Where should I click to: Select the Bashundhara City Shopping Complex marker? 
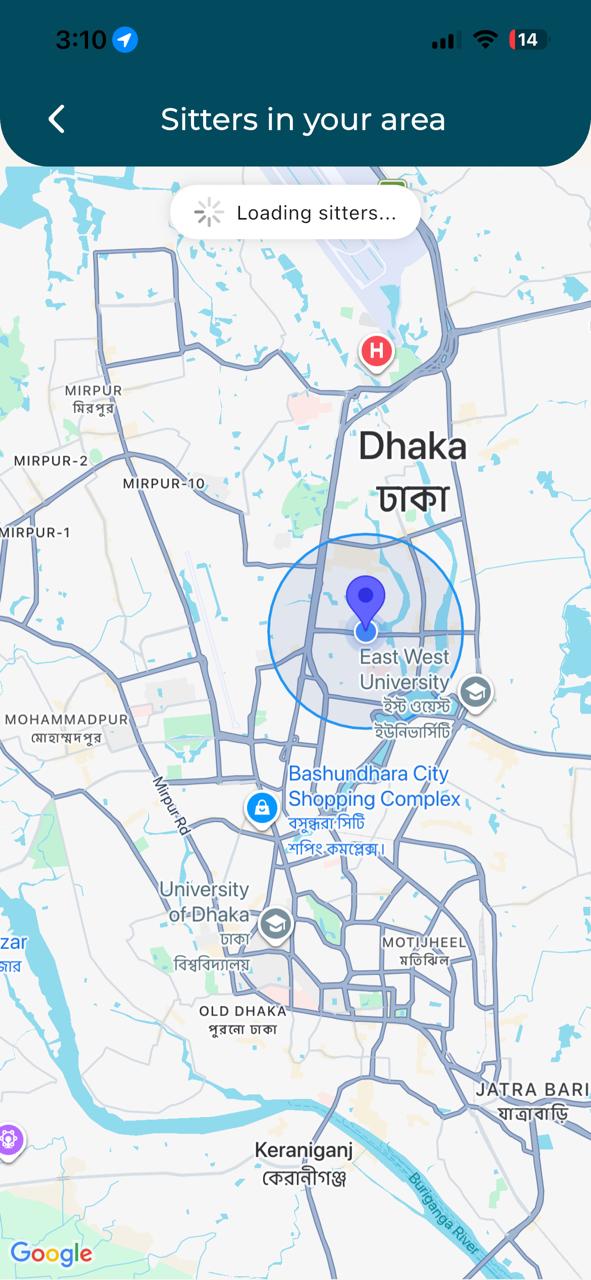(262, 809)
